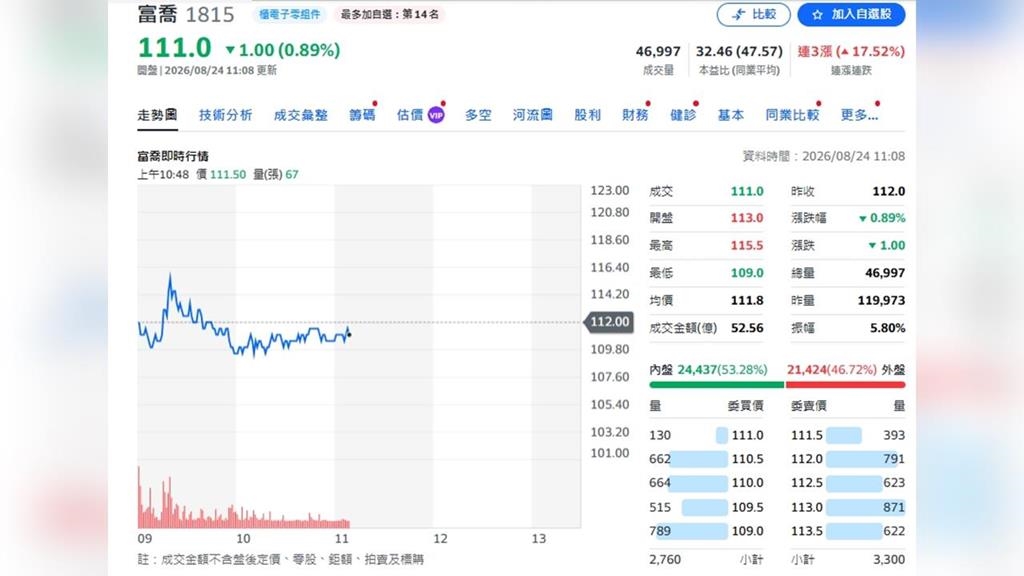Switch to the 技術分析 tab
Image resolution: width=1024 pixels, height=576 pixels.
(x=225, y=115)
